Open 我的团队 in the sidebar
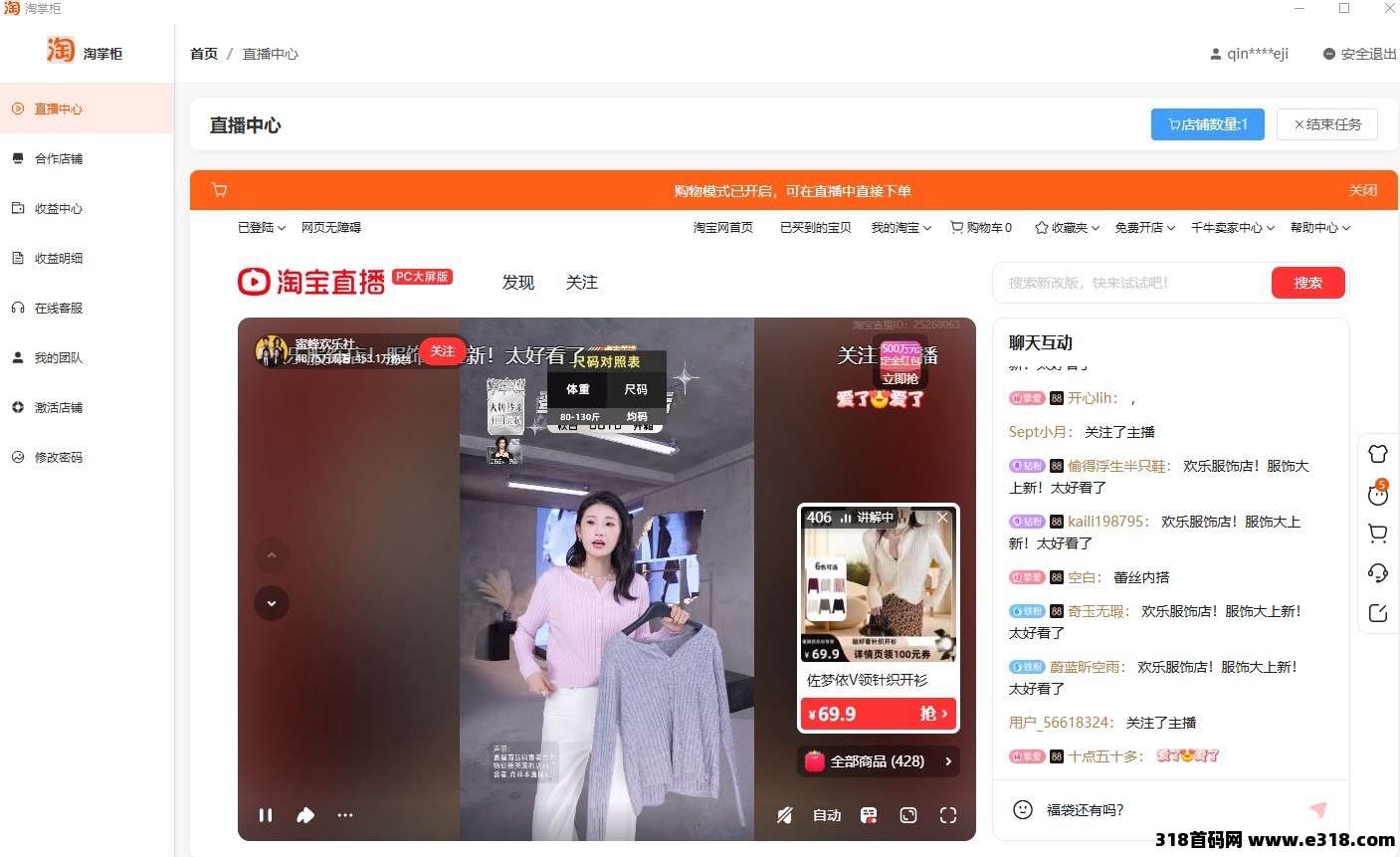 [58, 358]
